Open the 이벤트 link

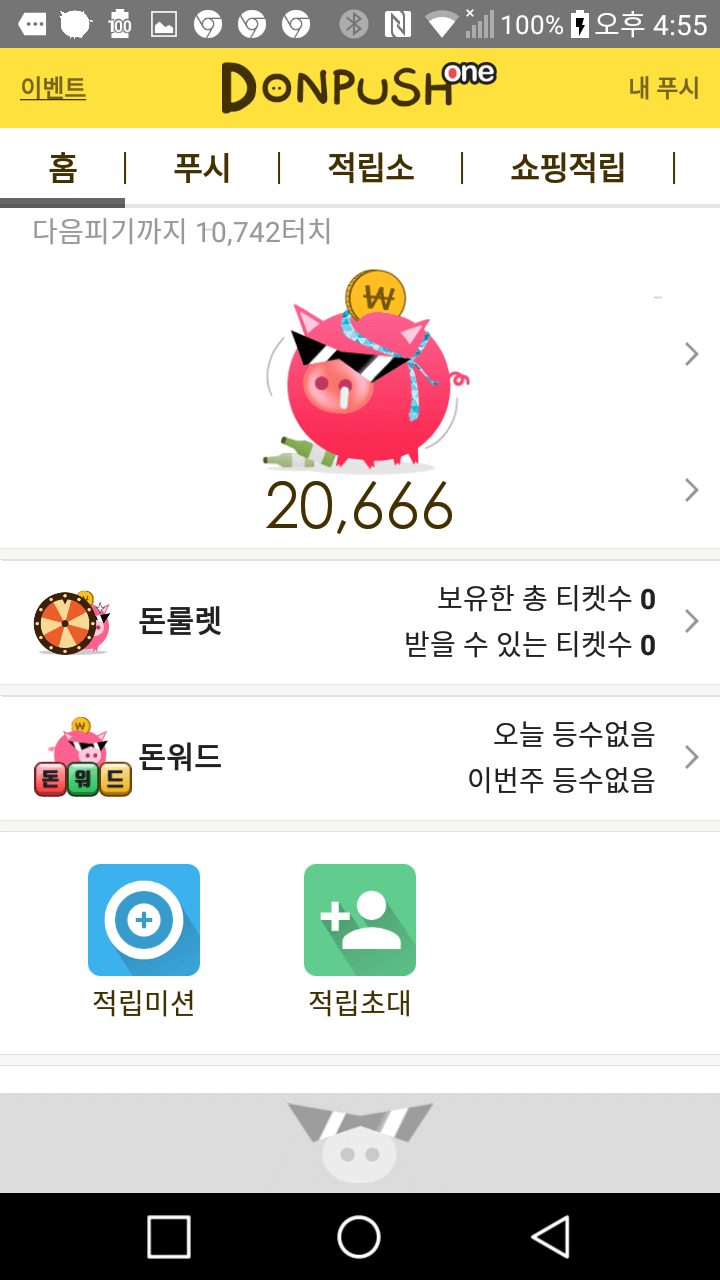53,88
